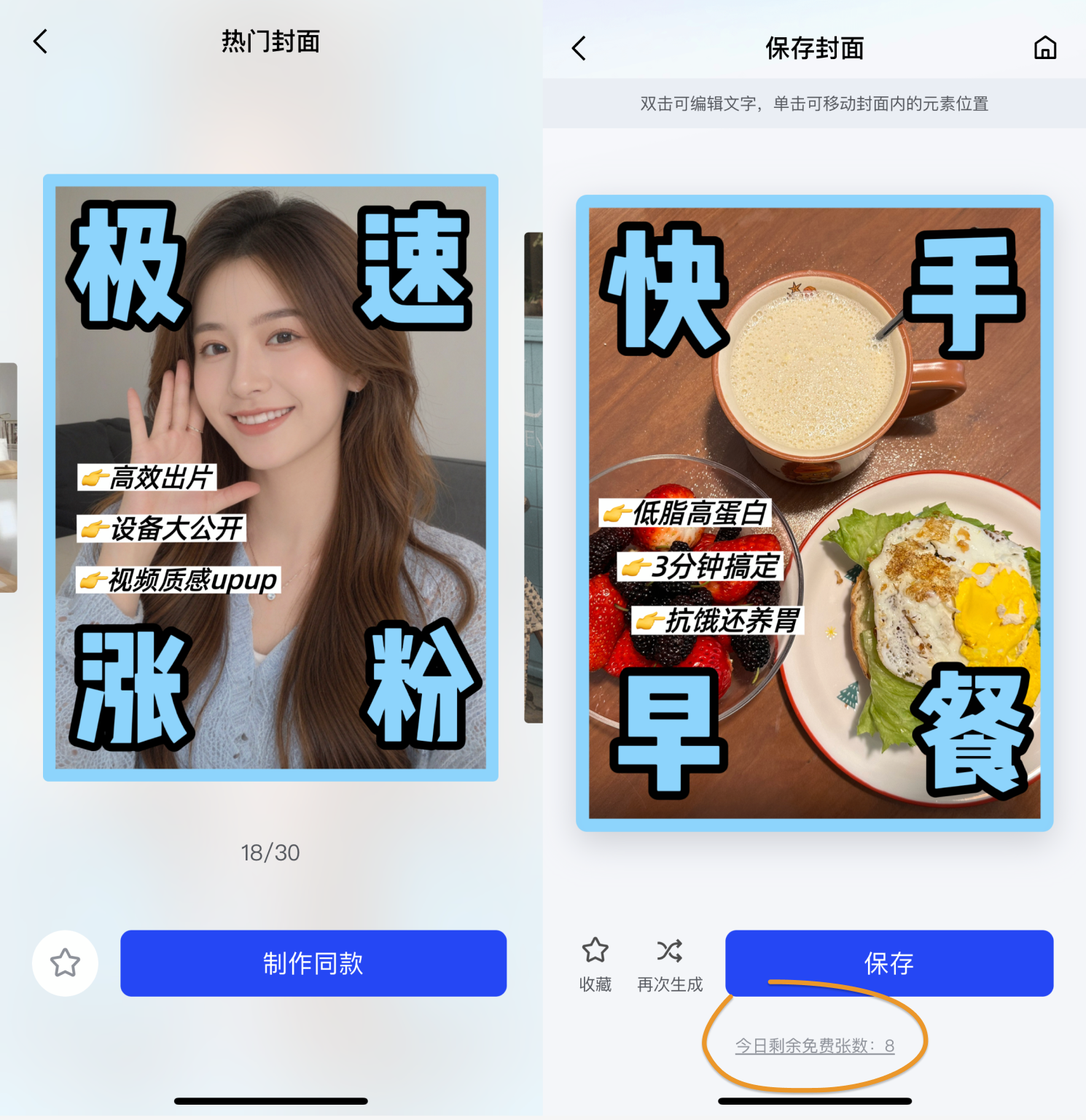Tap the back arrow on 保存封面 screen
Viewport: 1086px width, 1120px height.
pyautogui.click(x=578, y=47)
